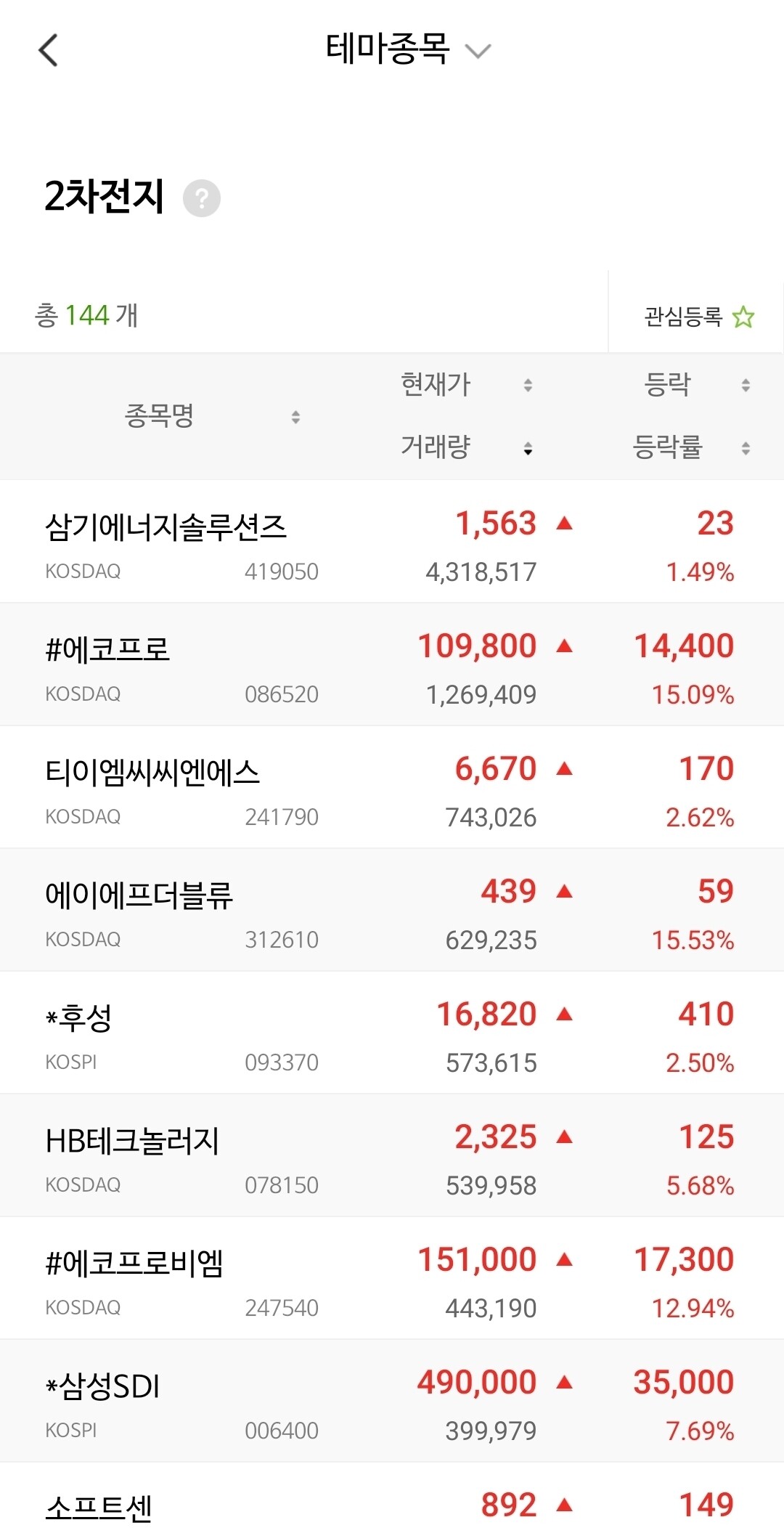Open the 티이엠씨씨엔에스 stock row
This screenshot has width=784, height=1533.
click(x=392, y=787)
